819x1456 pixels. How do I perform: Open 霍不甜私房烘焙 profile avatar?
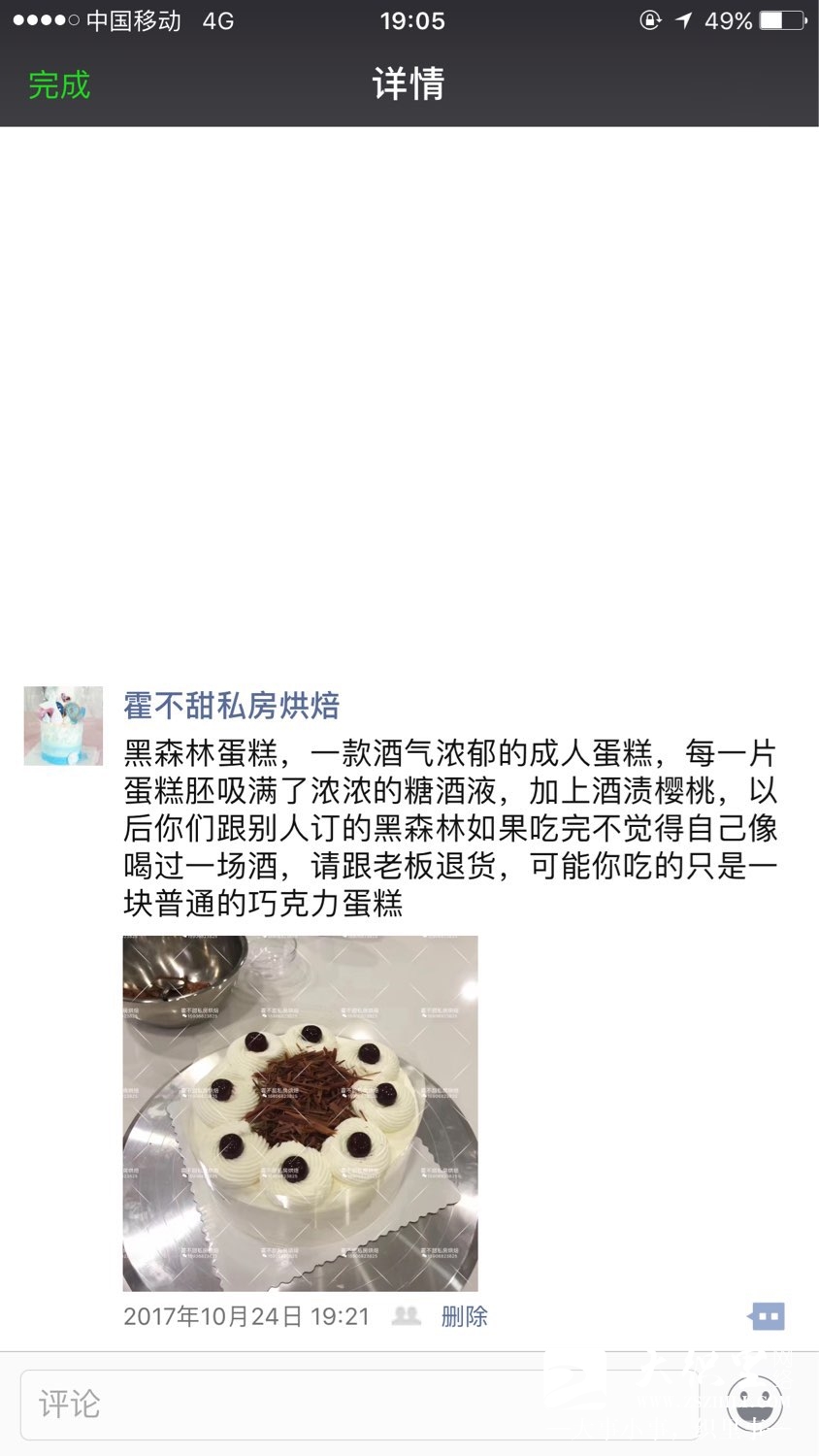(63, 726)
